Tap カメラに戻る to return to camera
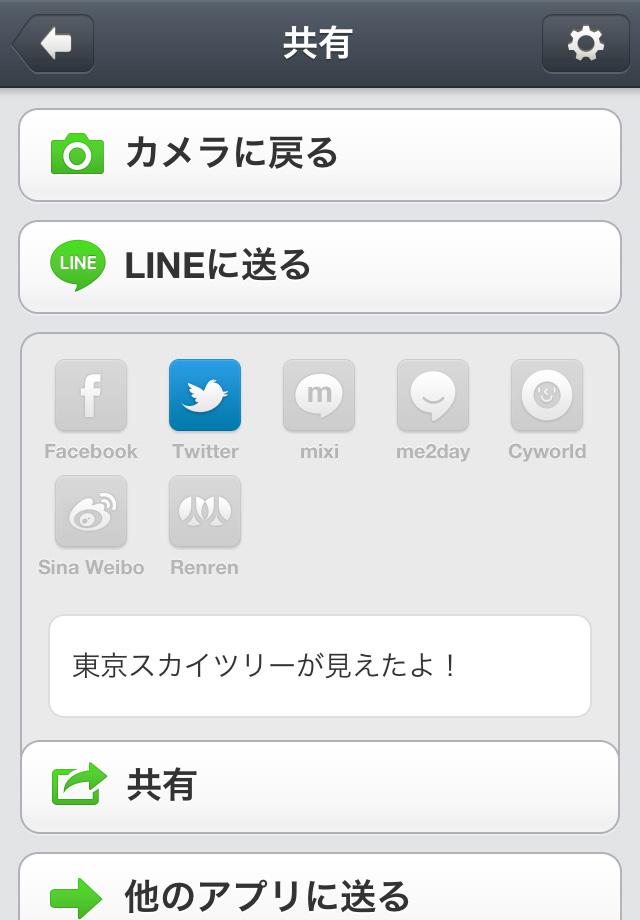 (320, 155)
